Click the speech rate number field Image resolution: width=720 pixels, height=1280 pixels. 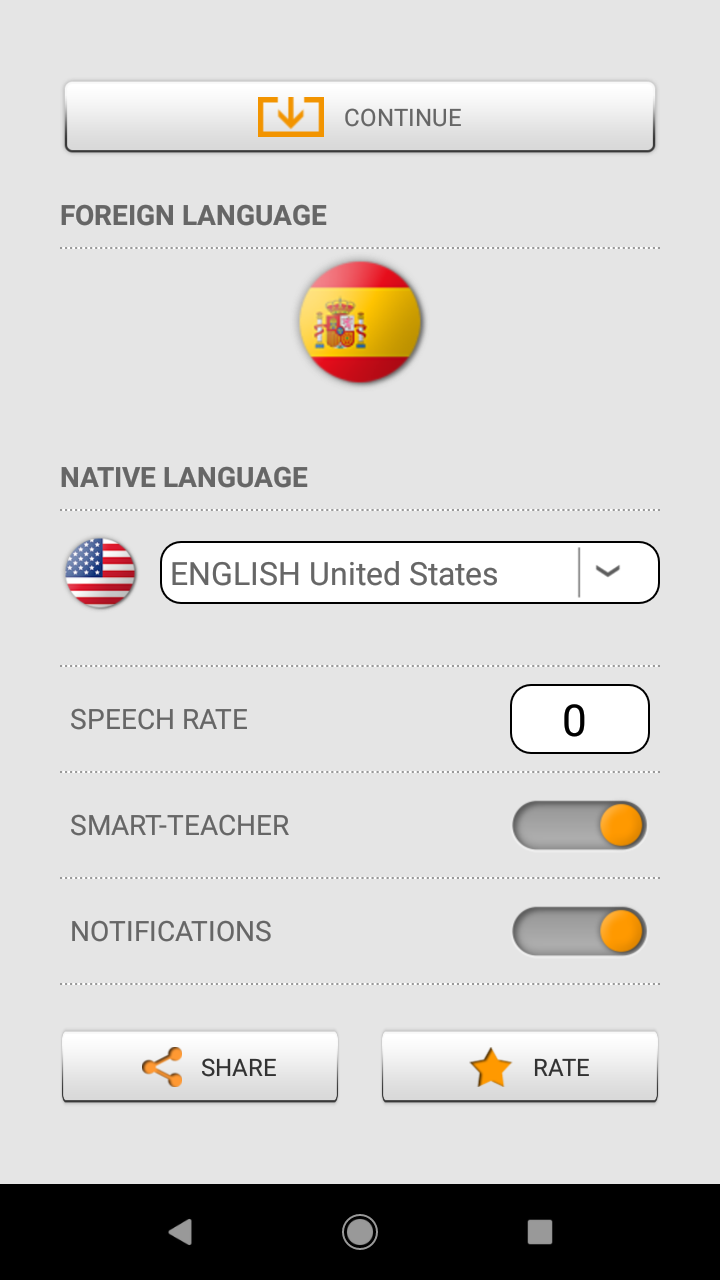pyautogui.click(x=580, y=718)
